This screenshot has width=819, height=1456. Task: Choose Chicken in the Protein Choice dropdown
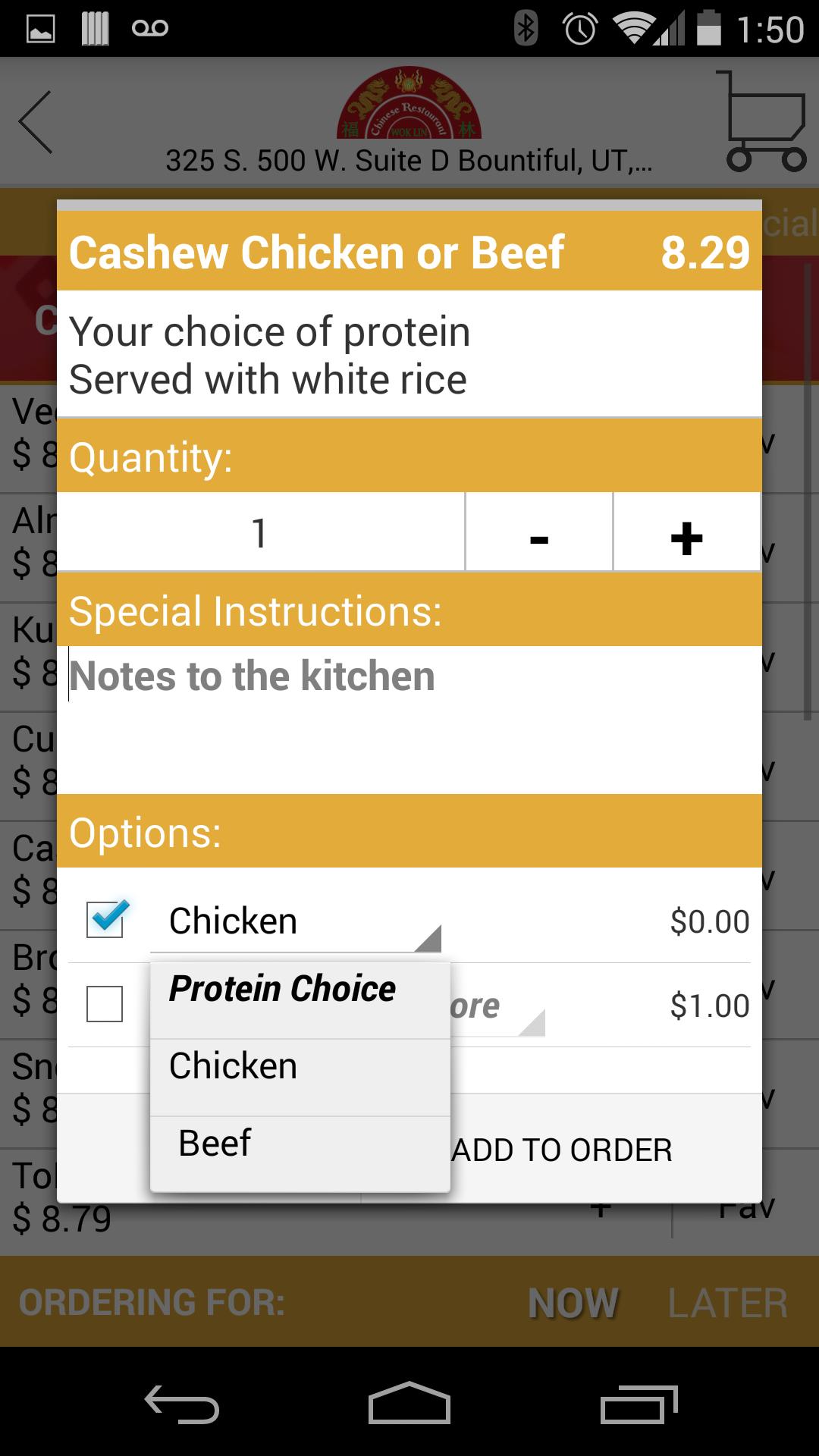coord(300,1067)
